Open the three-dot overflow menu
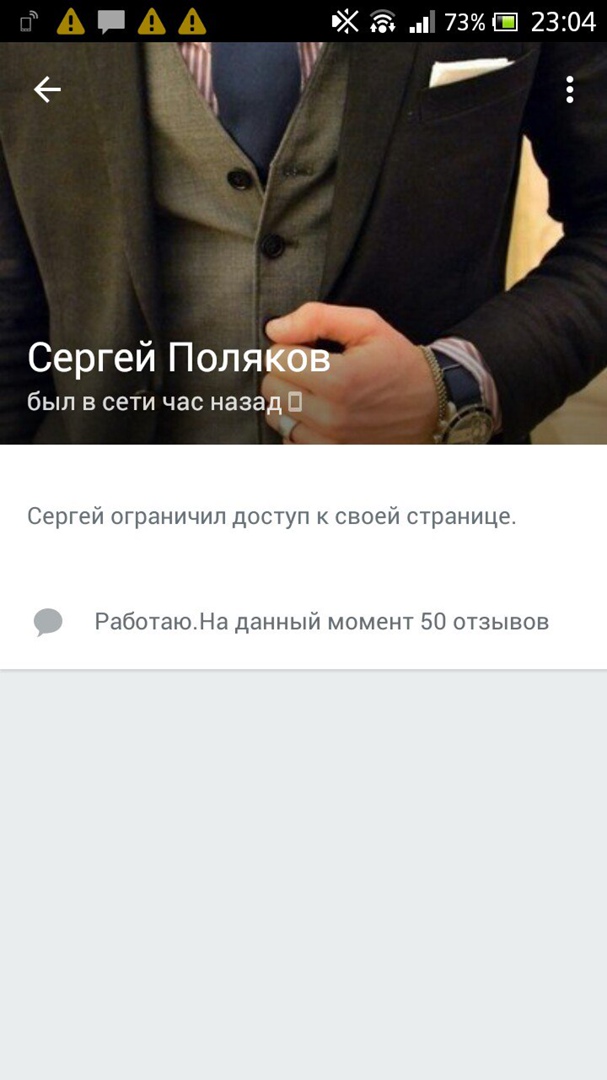 [x=569, y=90]
